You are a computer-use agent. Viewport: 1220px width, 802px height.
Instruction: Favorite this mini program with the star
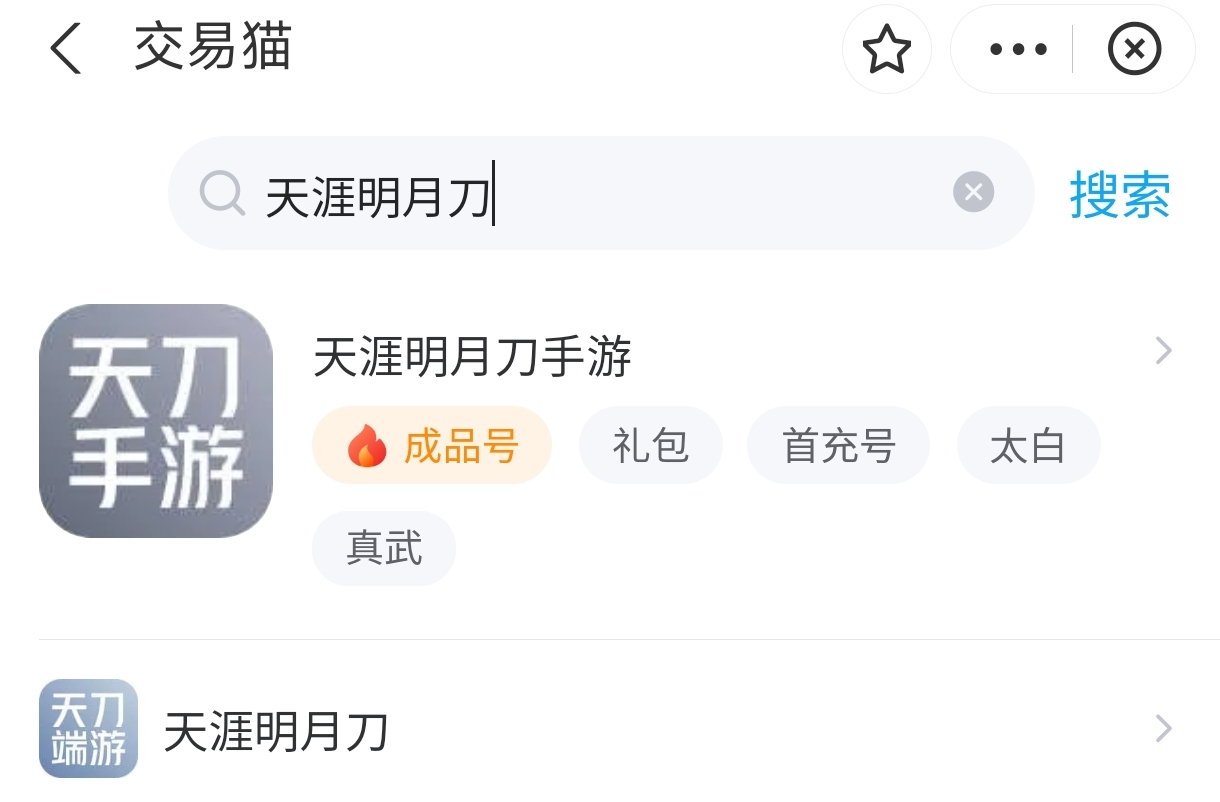click(887, 49)
